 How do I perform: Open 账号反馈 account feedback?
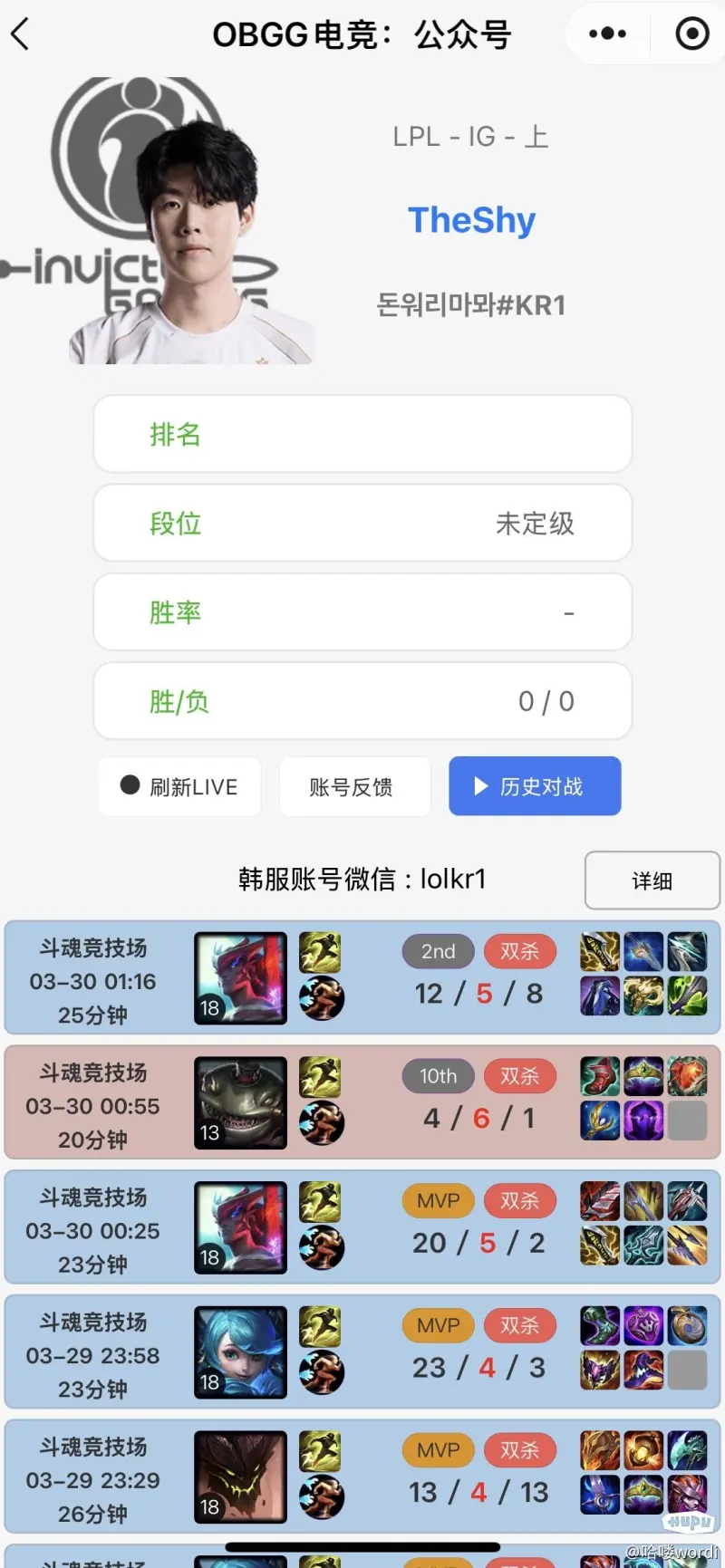click(x=353, y=786)
